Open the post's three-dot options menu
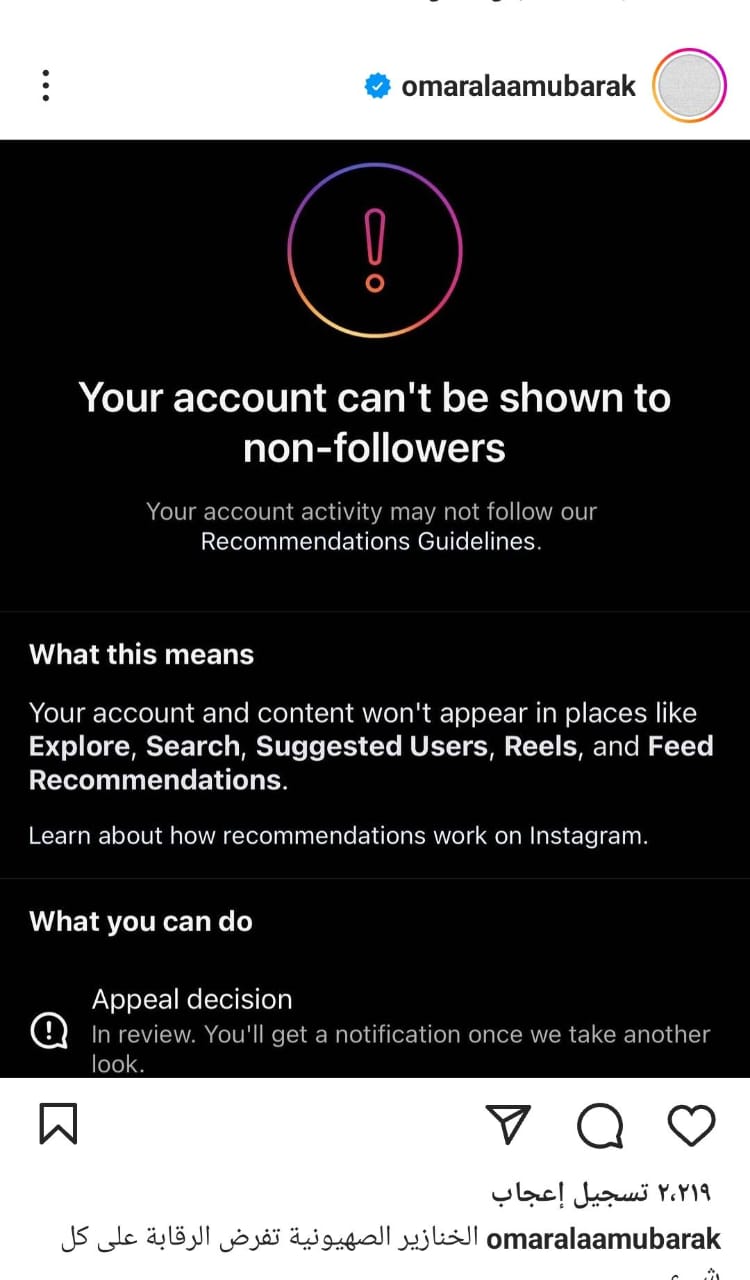The image size is (750, 1280). coord(46,86)
